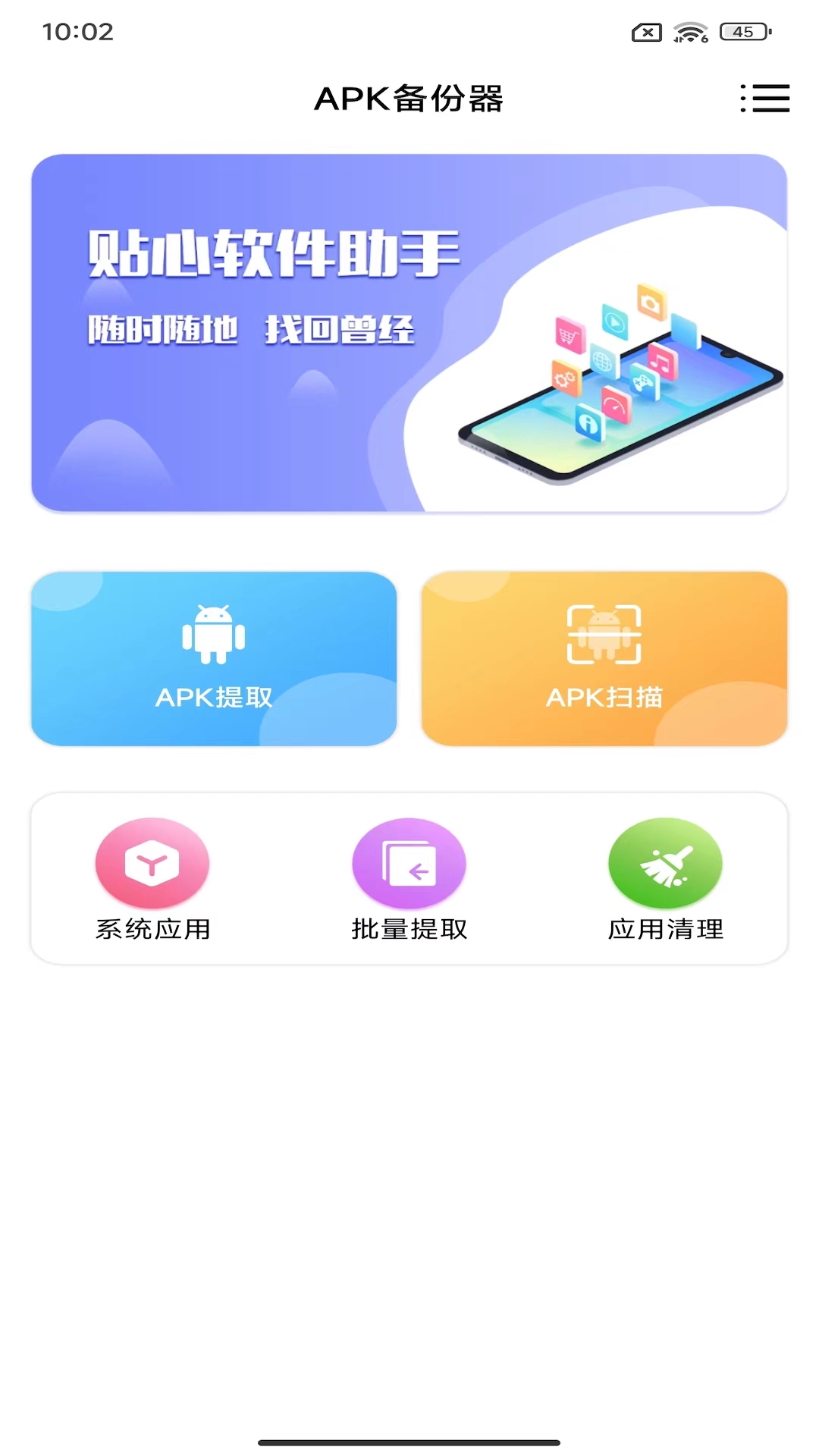
Task: Open the APK扫描 card
Action: click(604, 659)
